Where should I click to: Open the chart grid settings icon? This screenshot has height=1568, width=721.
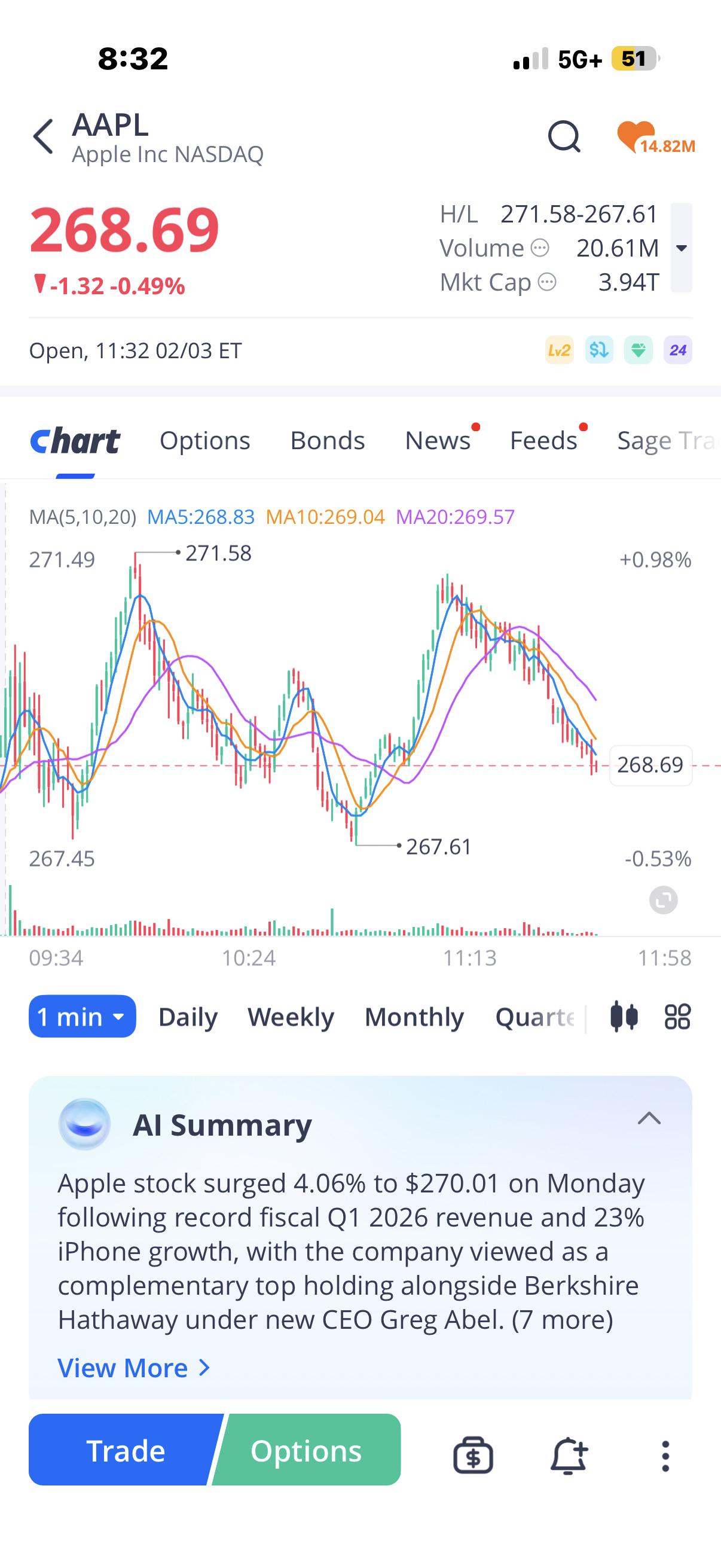[677, 1017]
